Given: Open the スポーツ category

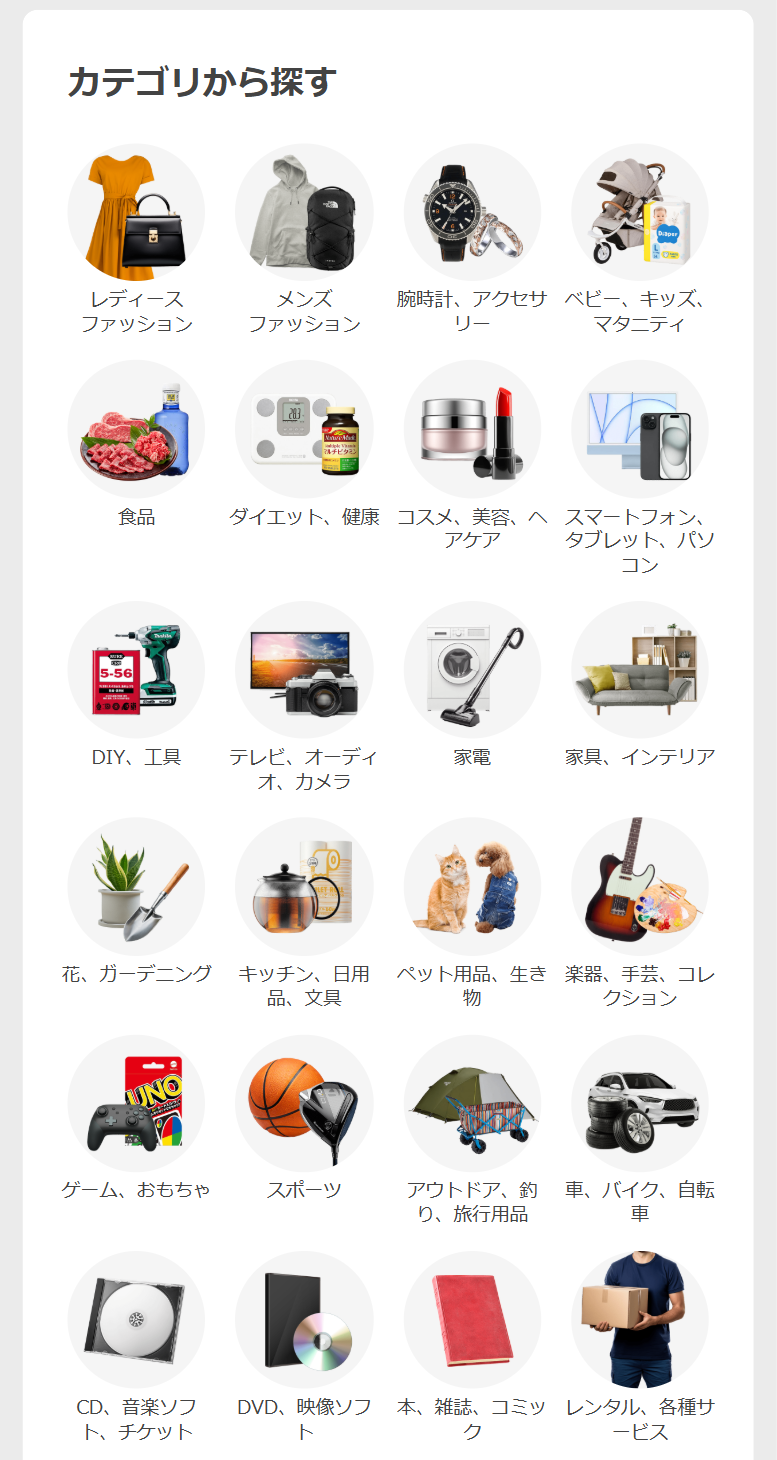Looking at the screenshot, I should click(x=304, y=1103).
